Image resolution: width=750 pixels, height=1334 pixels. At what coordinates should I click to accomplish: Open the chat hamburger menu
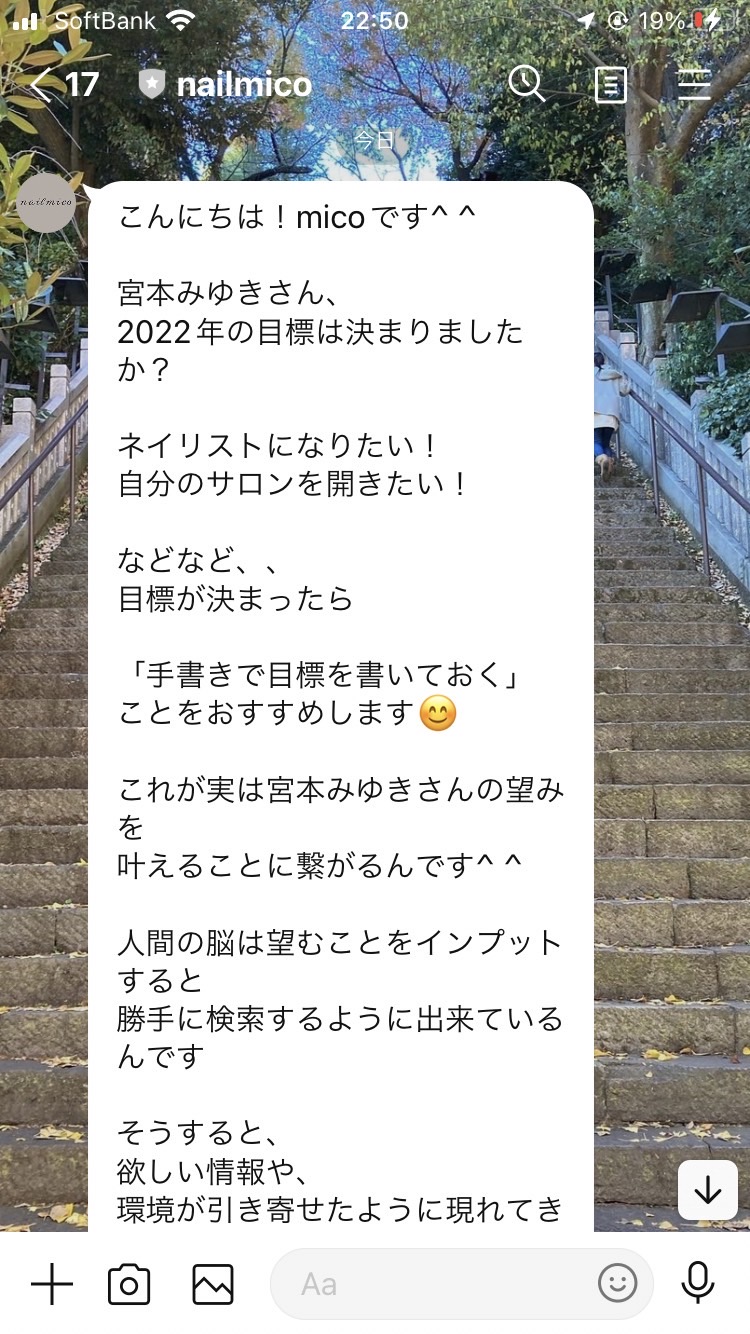point(694,85)
